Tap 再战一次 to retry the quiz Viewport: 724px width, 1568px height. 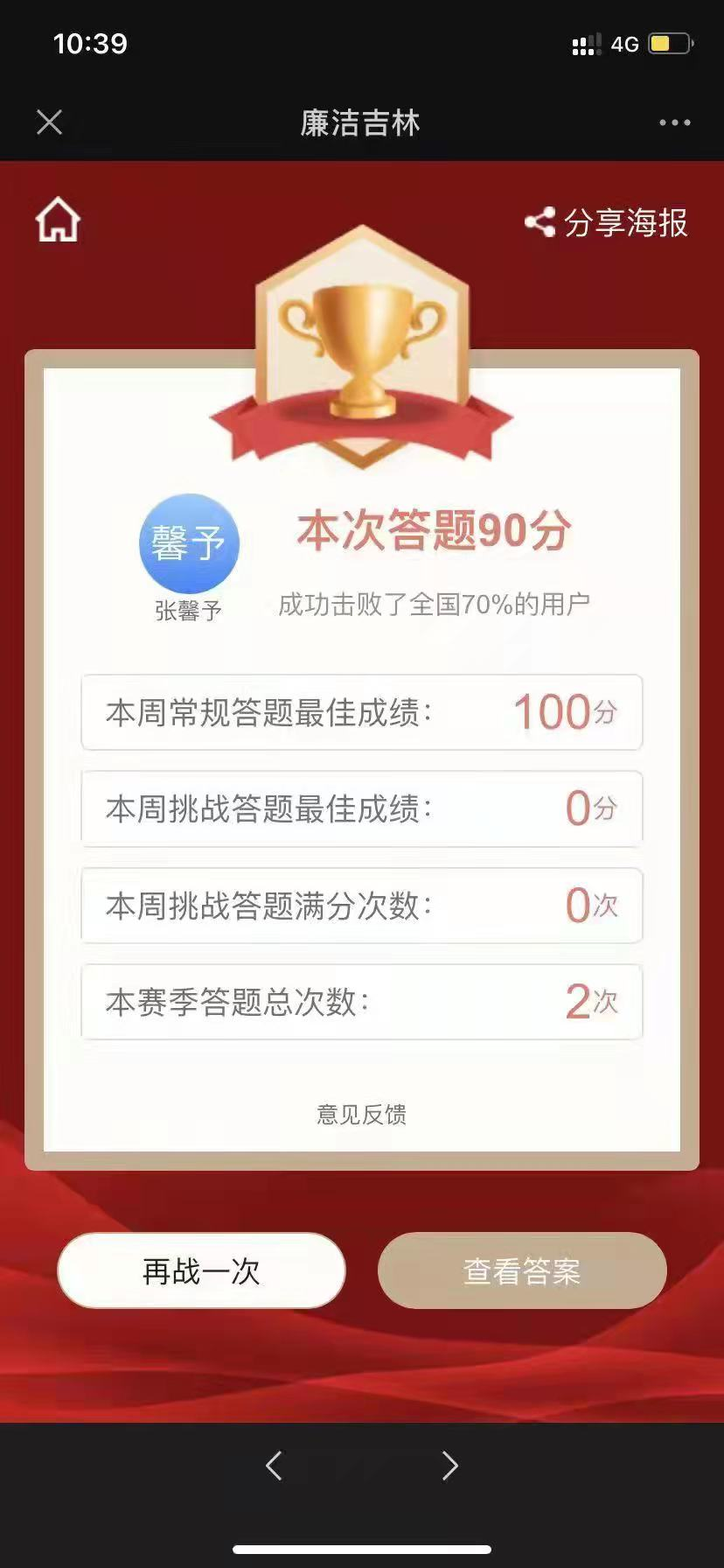point(201,1270)
